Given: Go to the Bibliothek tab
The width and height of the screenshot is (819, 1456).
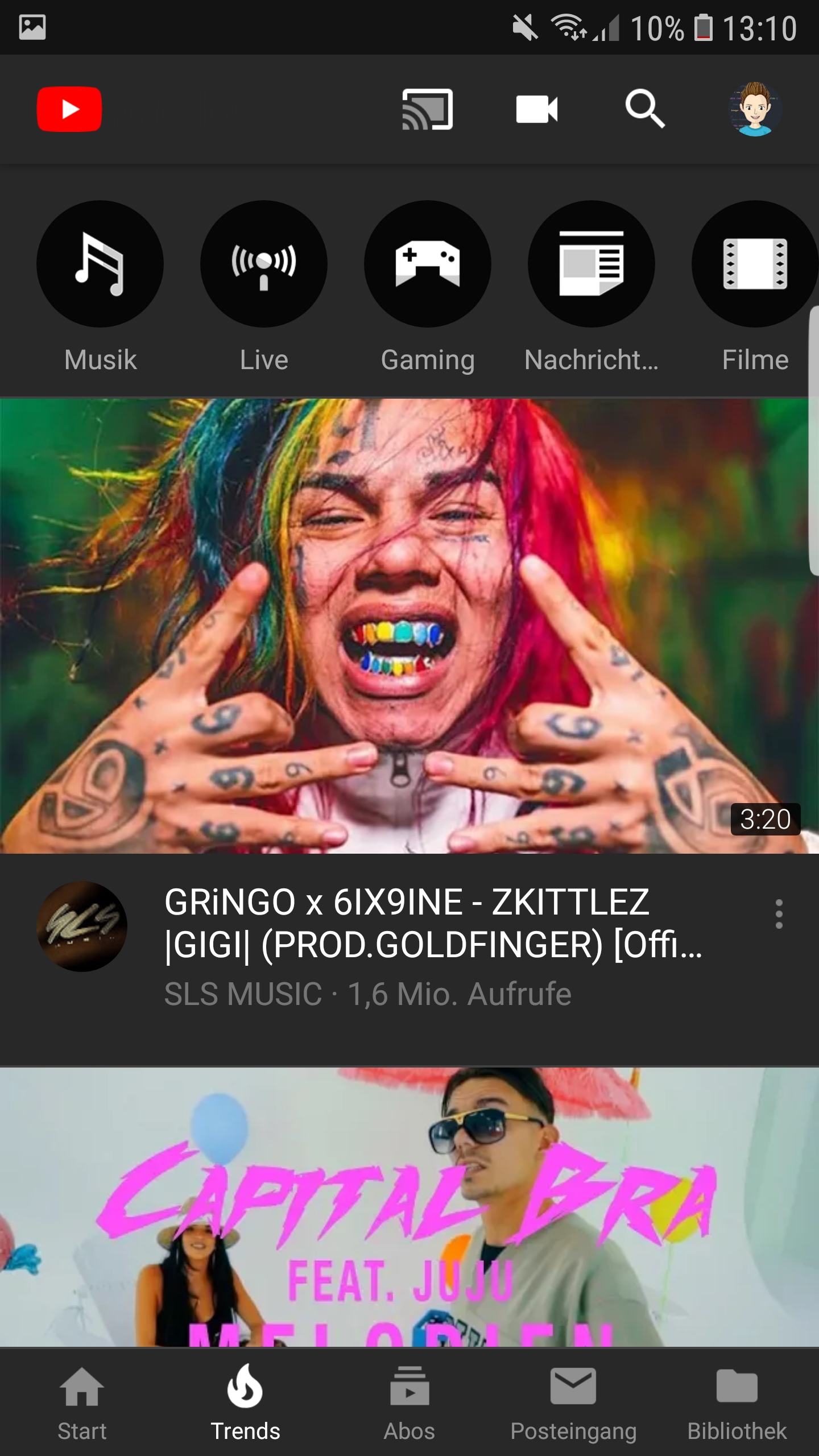Looking at the screenshot, I should [737, 1402].
